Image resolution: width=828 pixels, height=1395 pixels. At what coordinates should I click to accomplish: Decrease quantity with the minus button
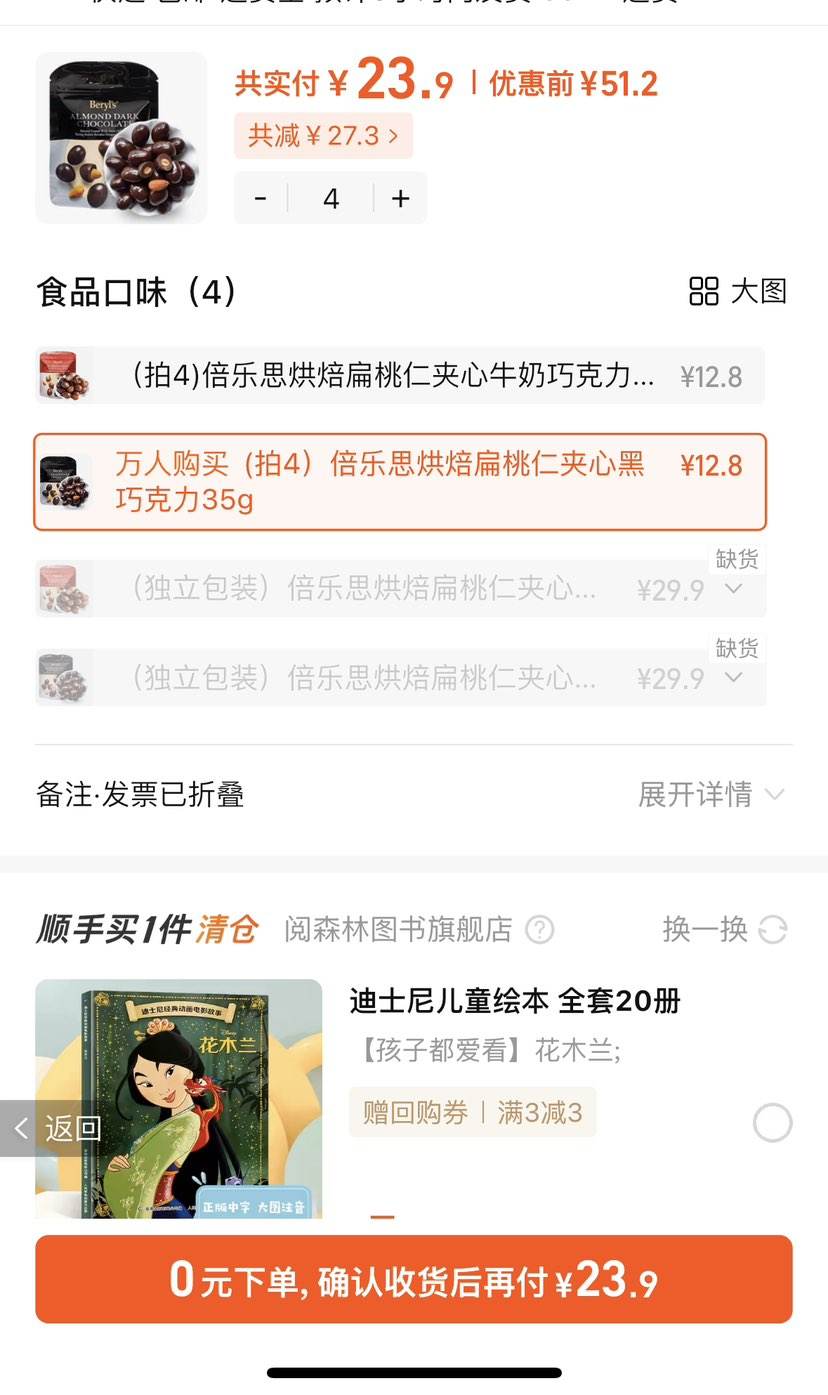pyautogui.click(x=261, y=198)
